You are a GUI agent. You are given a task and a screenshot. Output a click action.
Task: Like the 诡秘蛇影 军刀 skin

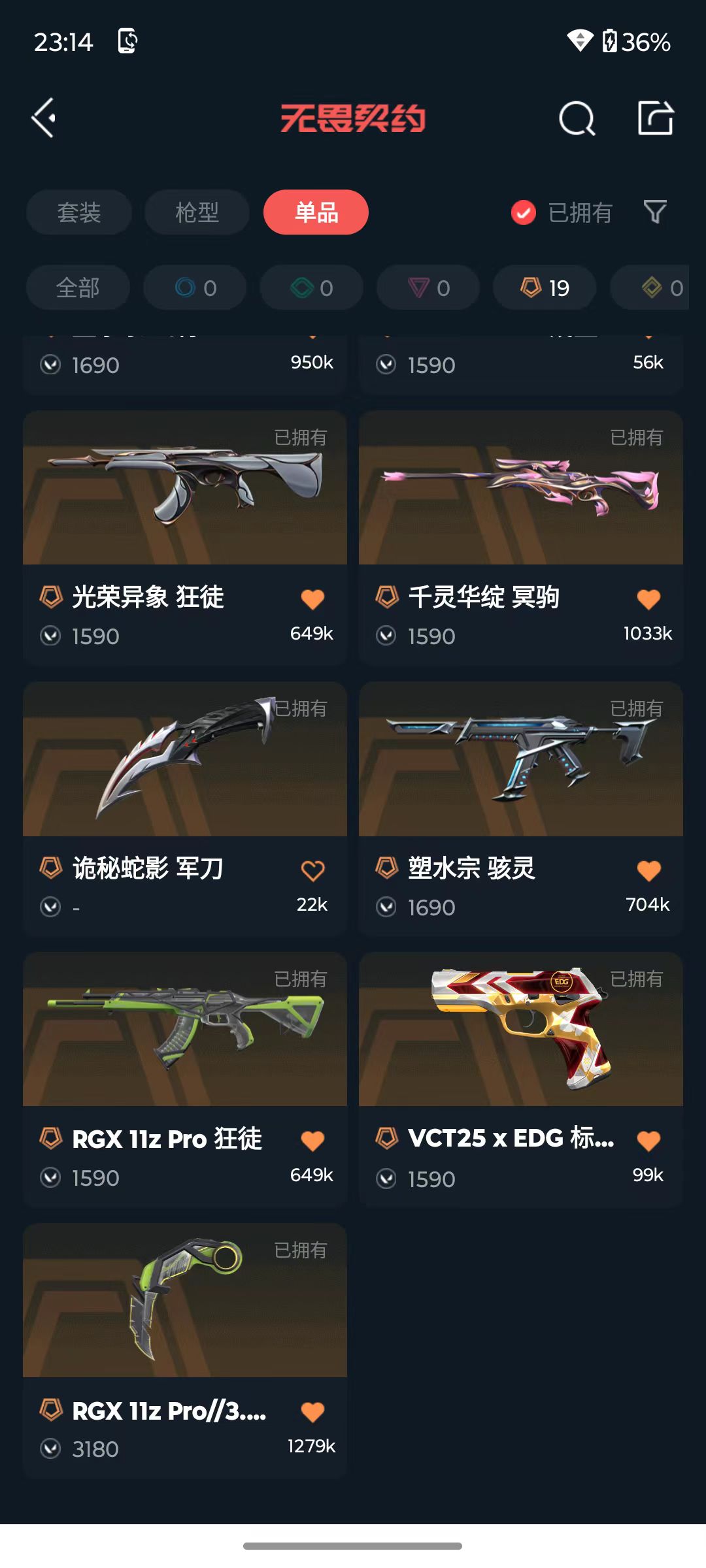click(312, 870)
